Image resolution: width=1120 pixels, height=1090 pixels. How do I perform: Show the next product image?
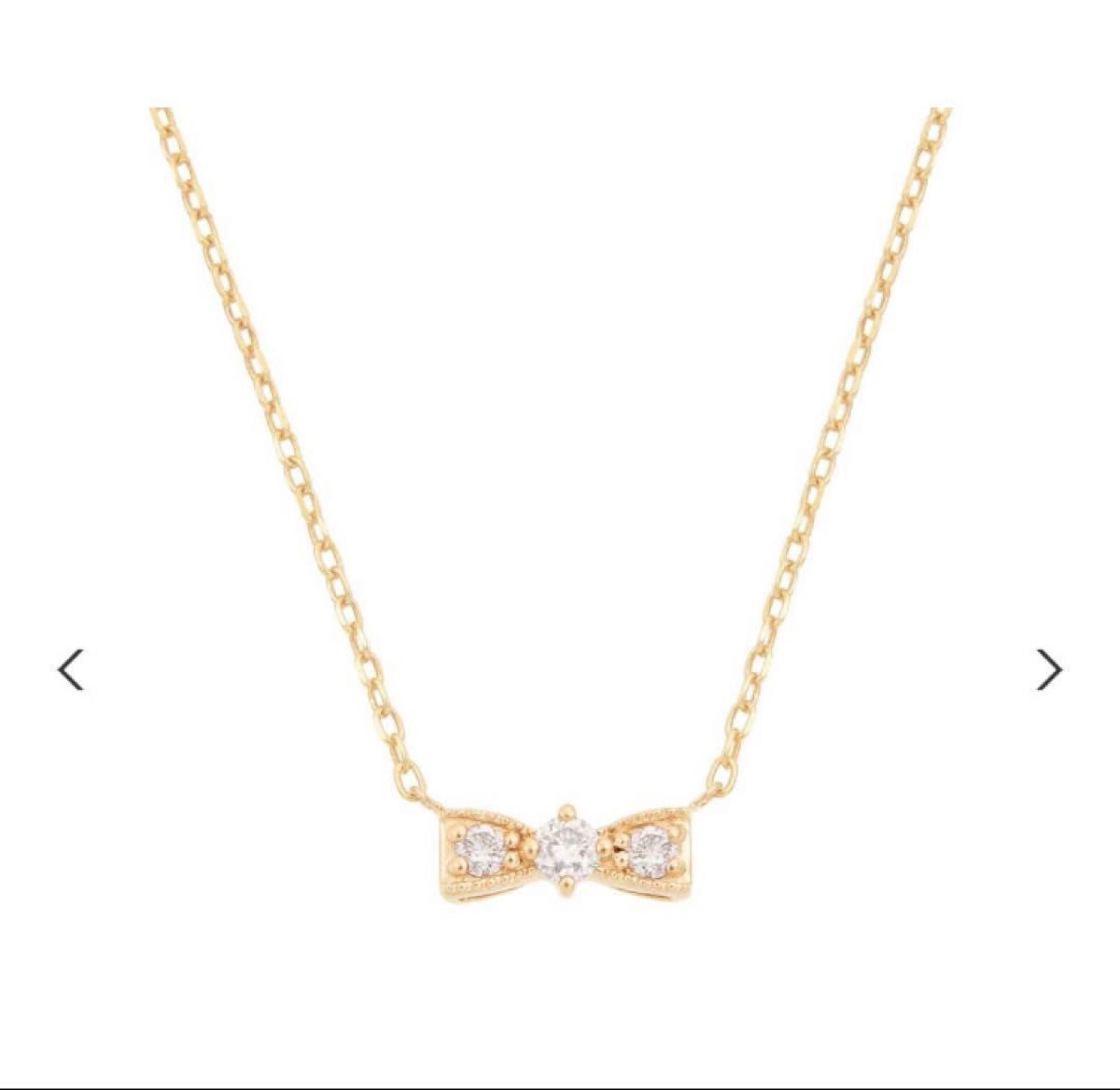tap(1049, 669)
